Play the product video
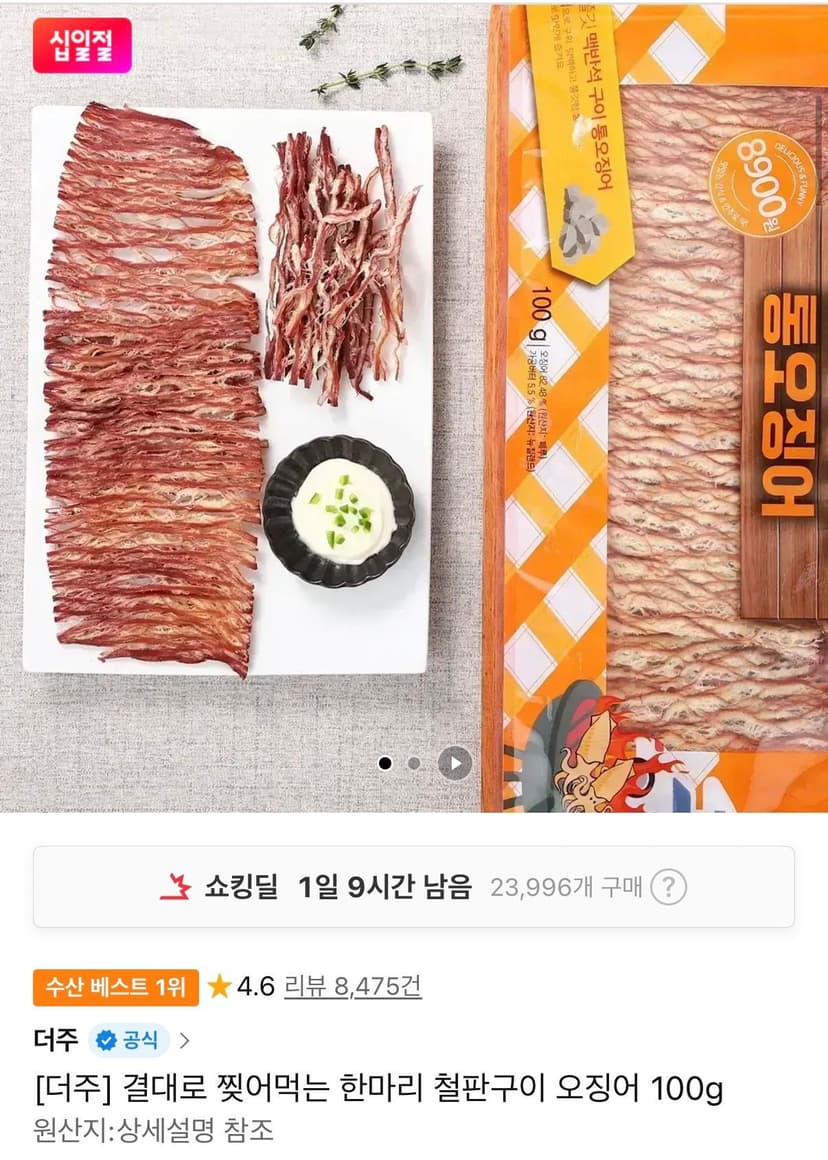This screenshot has height=1160, width=828. pyautogui.click(x=454, y=763)
